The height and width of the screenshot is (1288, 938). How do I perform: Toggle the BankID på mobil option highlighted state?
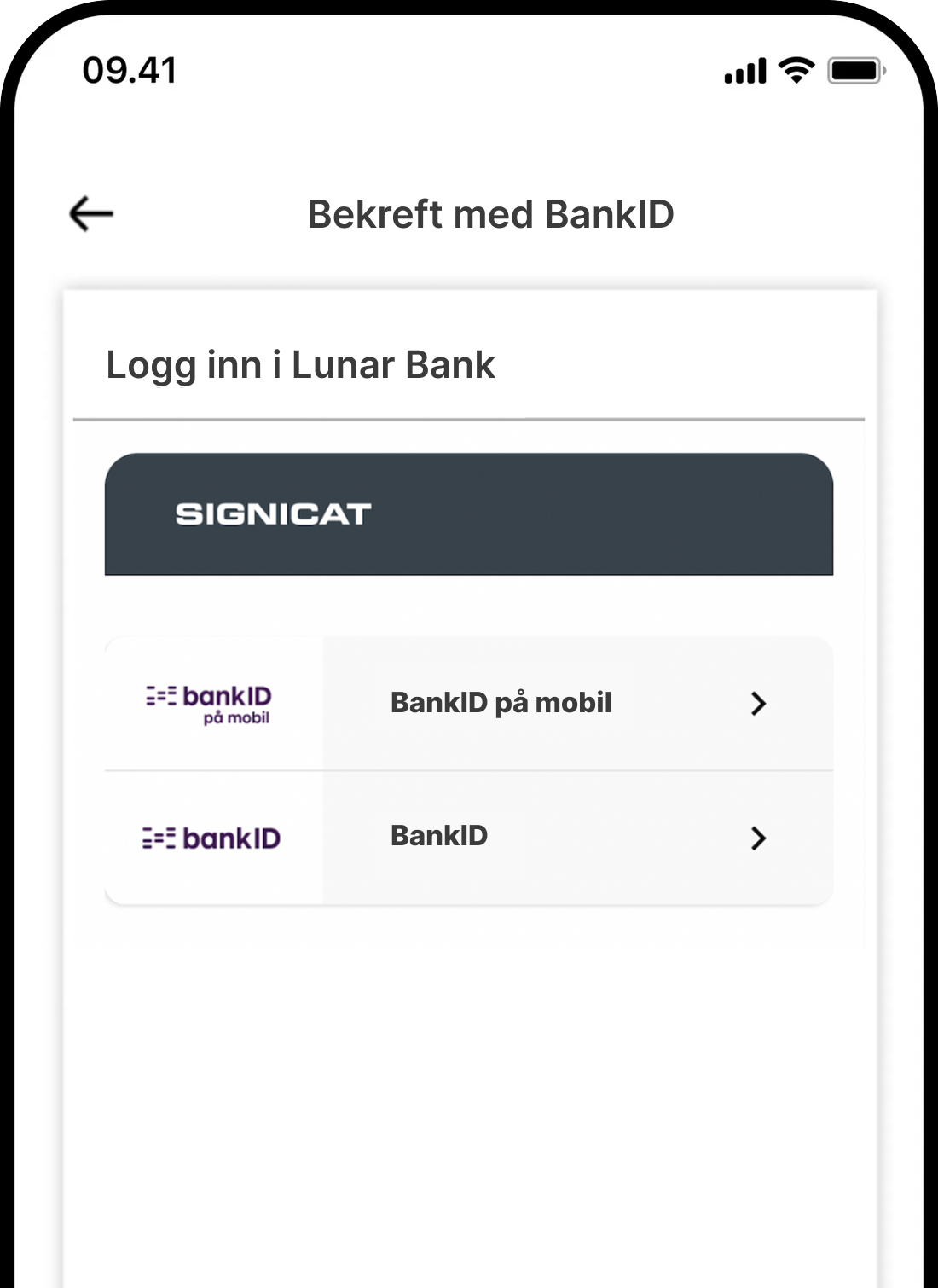(x=500, y=703)
